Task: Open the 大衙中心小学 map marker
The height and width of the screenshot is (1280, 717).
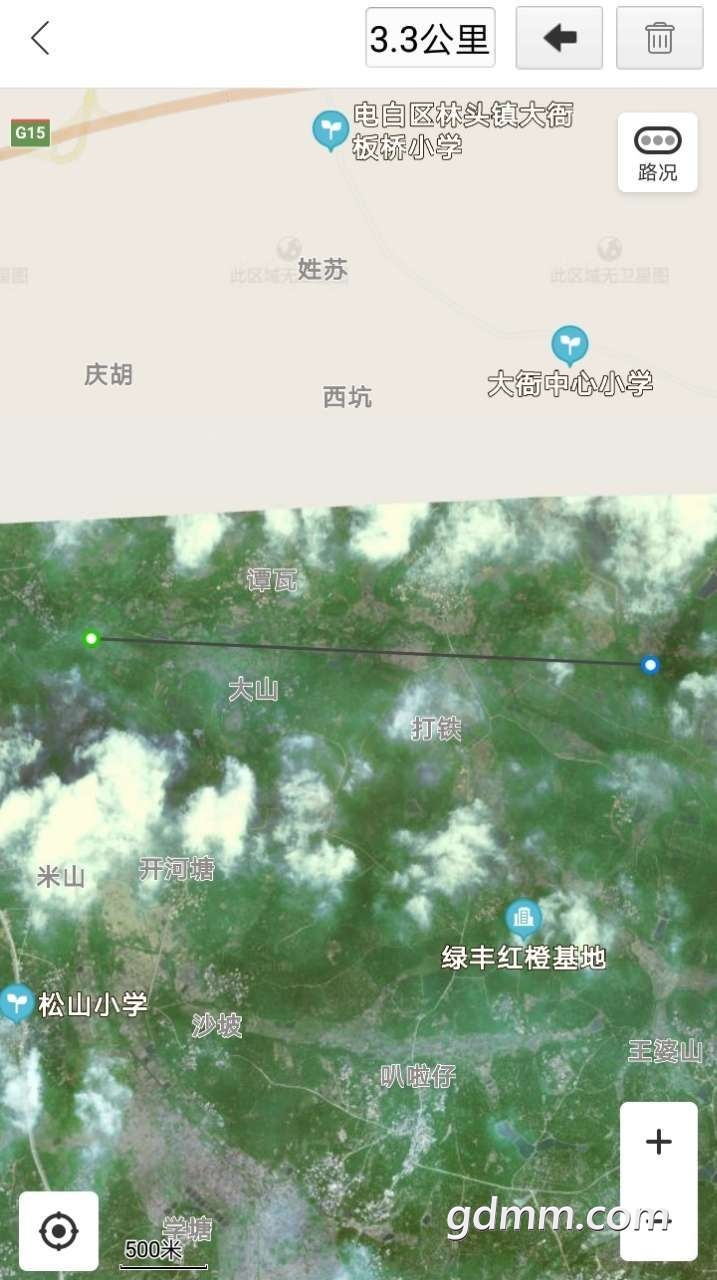Action: pos(570,346)
